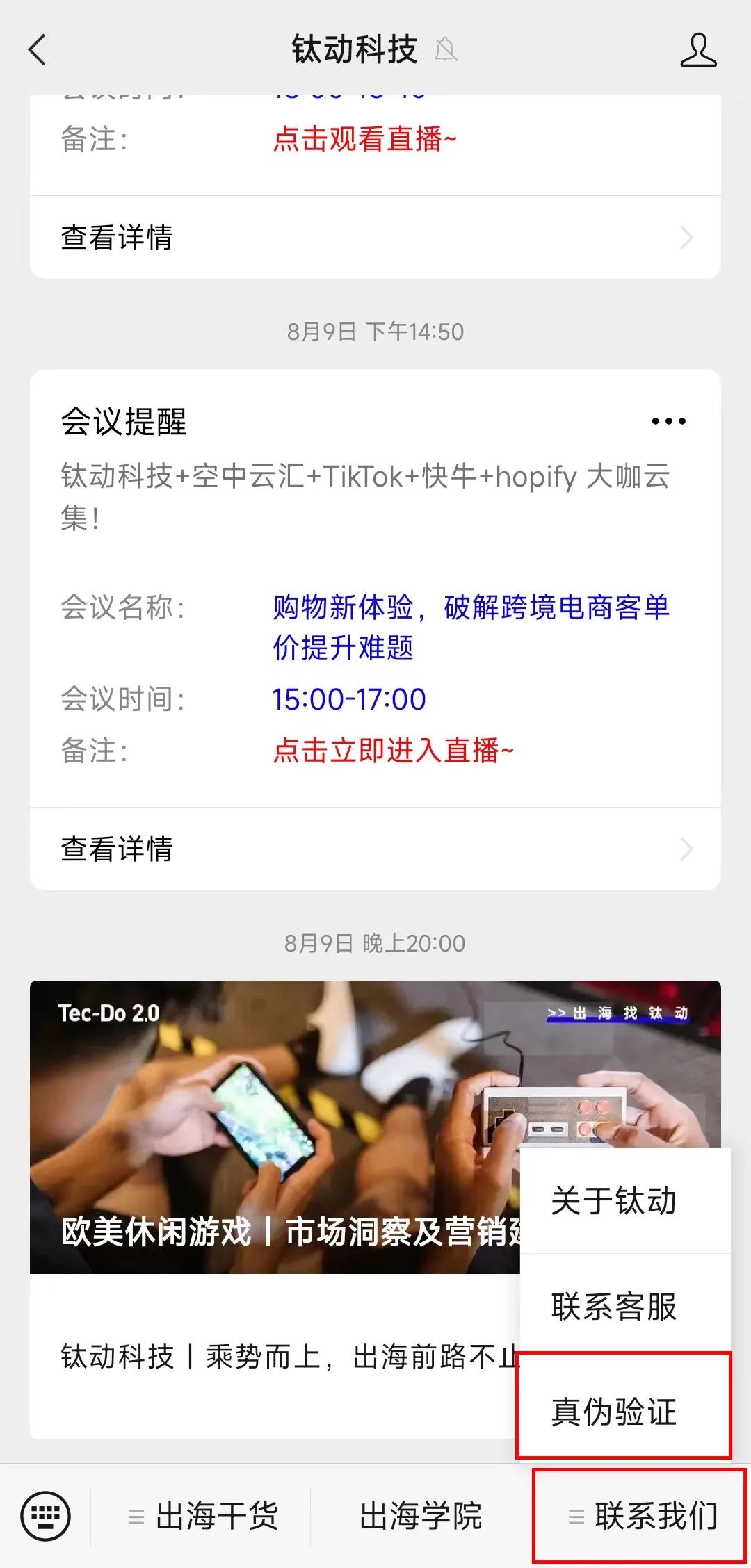Open the 出海学院 menu
751x1568 pixels.
click(420, 1516)
